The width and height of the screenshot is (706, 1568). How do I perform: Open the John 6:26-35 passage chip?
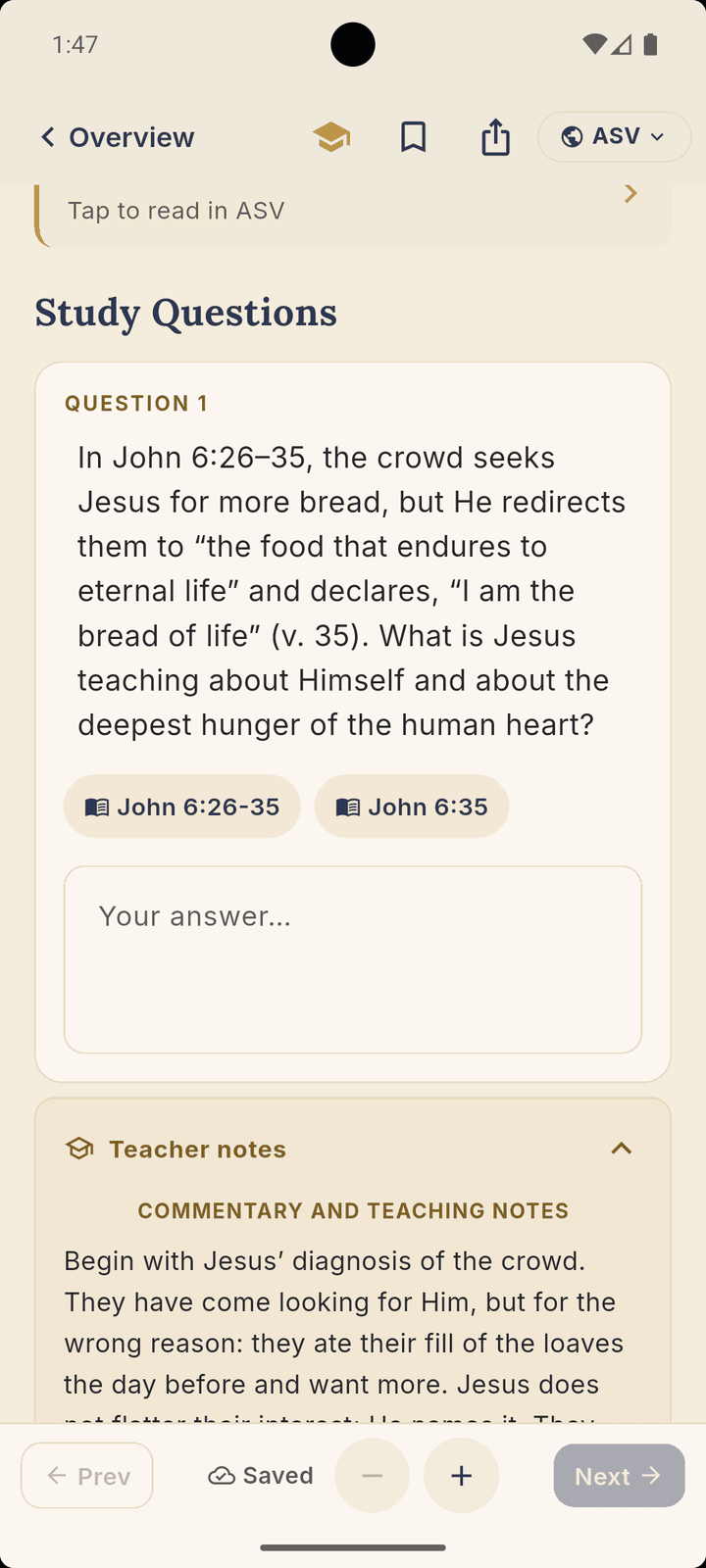(x=182, y=807)
